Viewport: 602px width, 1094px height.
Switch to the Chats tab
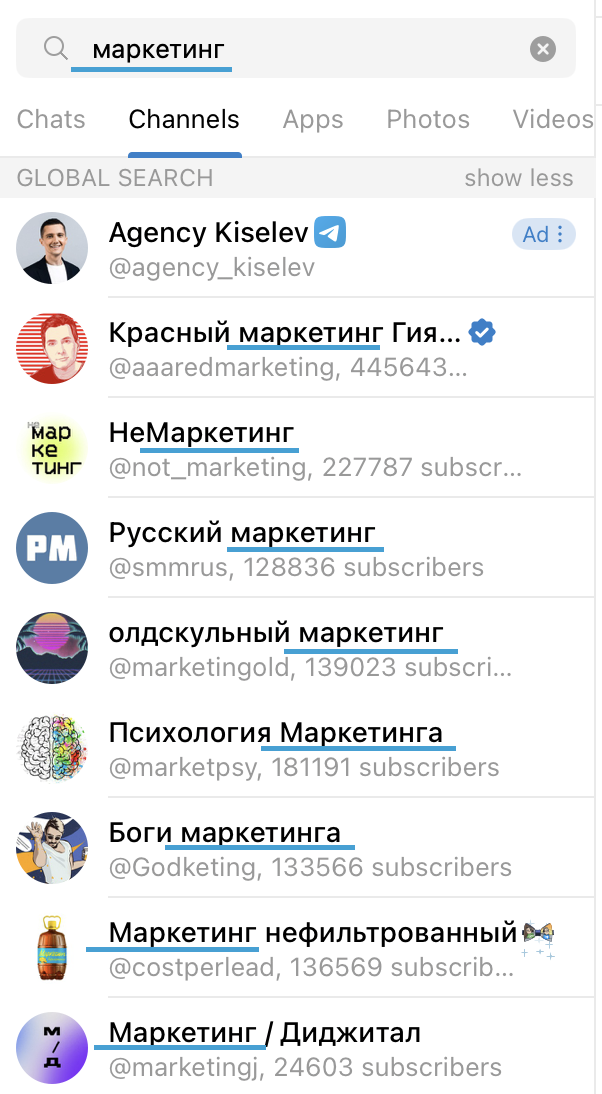(x=51, y=120)
